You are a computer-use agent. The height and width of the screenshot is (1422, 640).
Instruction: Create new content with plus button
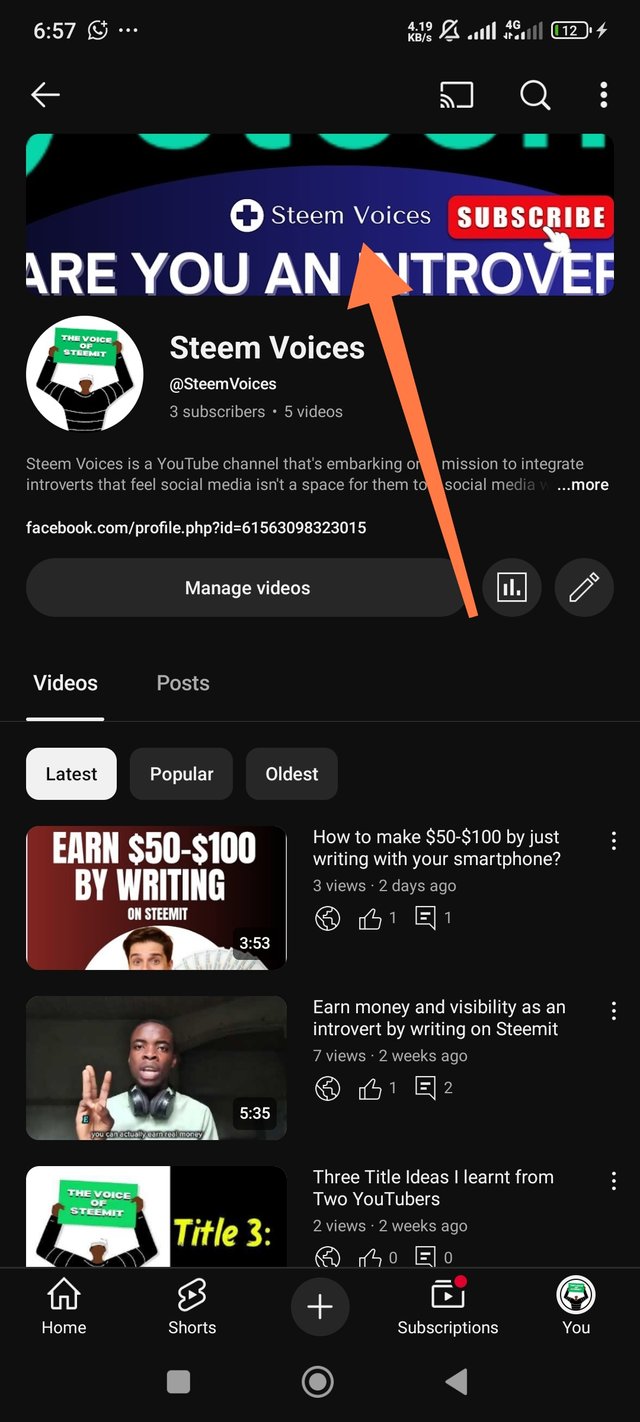[x=320, y=1307]
